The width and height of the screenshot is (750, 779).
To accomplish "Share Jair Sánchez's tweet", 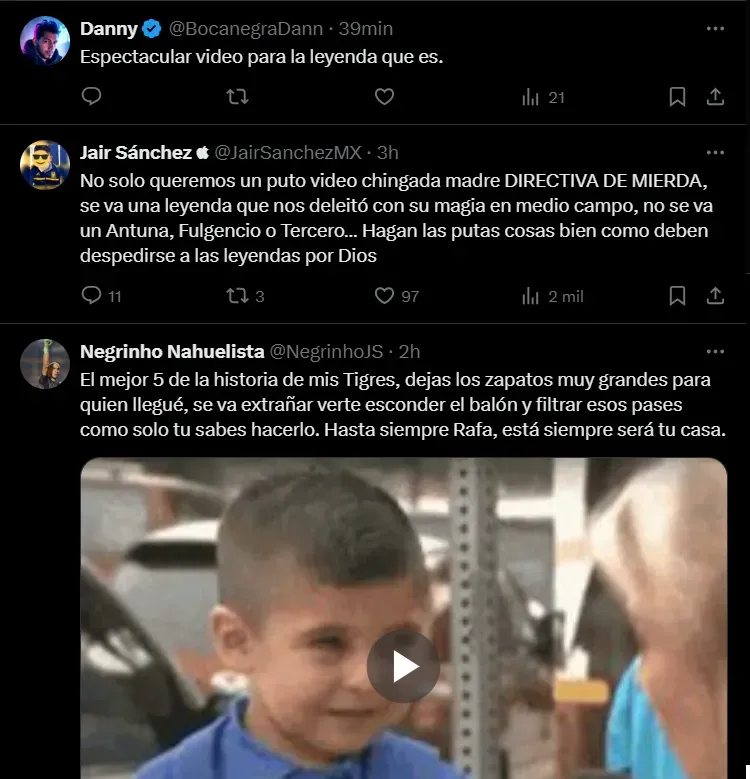I will pos(715,296).
